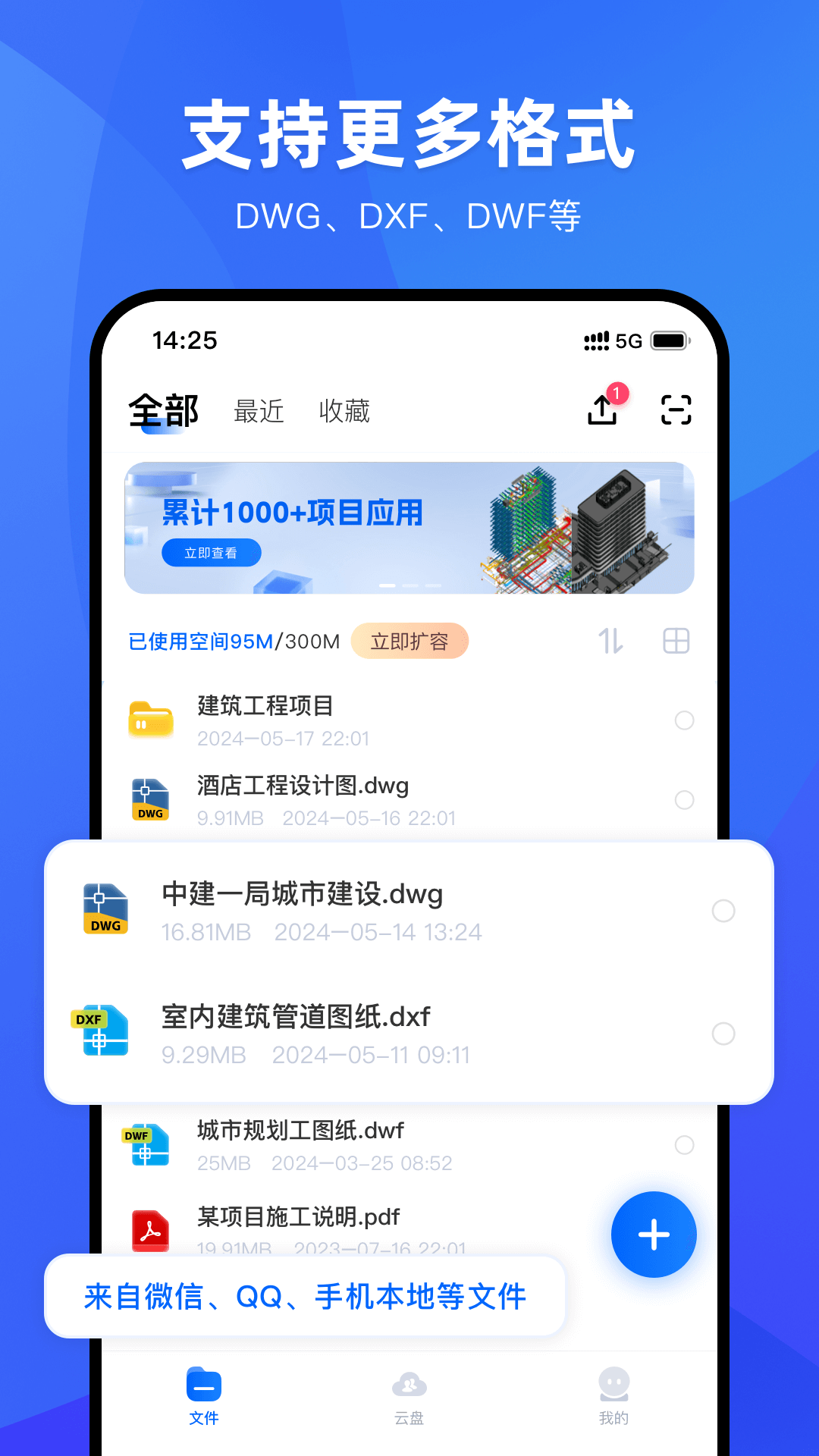Switch to grid view layout
Image resolution: width=819 pixels, height=1456 pixels.
pyautogui.click(x=674, y=641)
